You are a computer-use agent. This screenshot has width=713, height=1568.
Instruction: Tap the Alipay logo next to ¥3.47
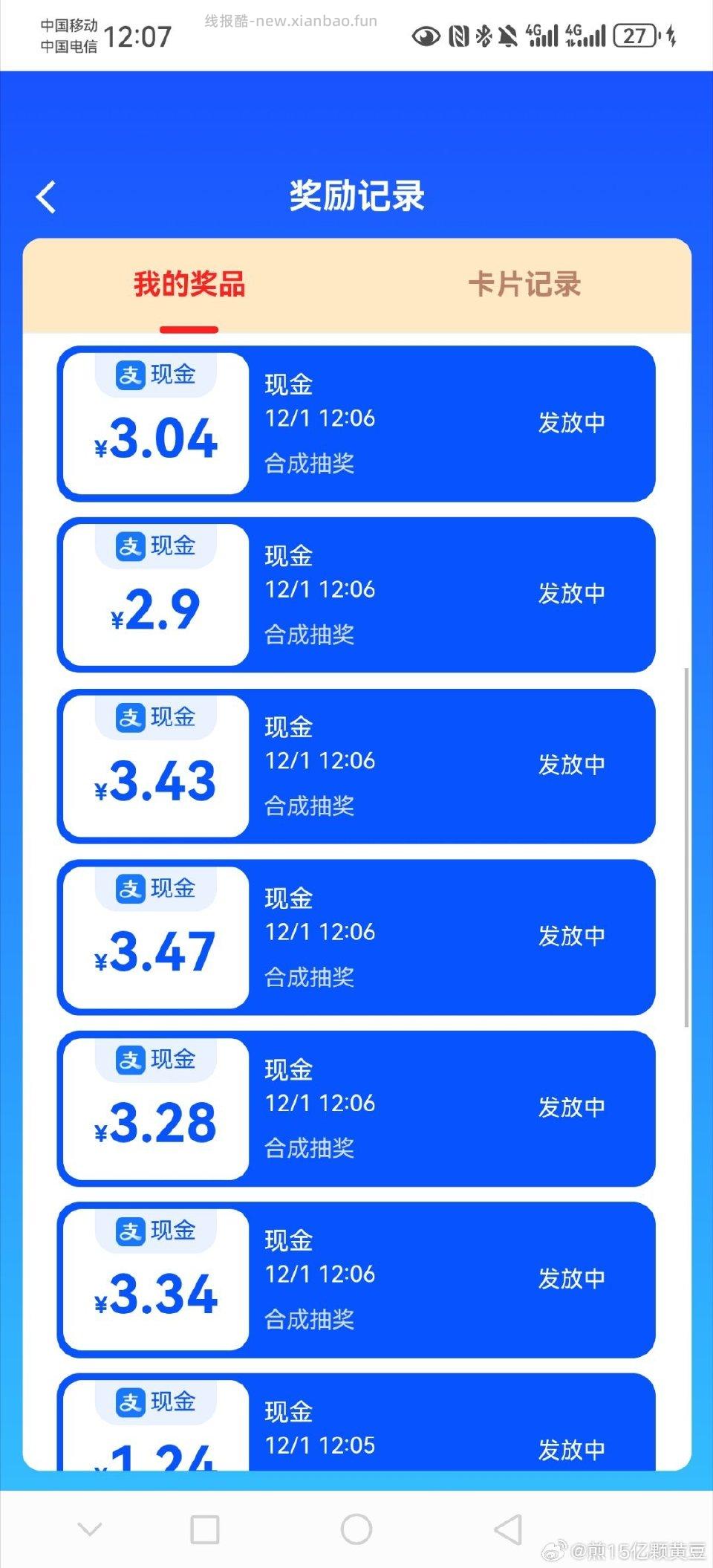(x=128, y=888)
